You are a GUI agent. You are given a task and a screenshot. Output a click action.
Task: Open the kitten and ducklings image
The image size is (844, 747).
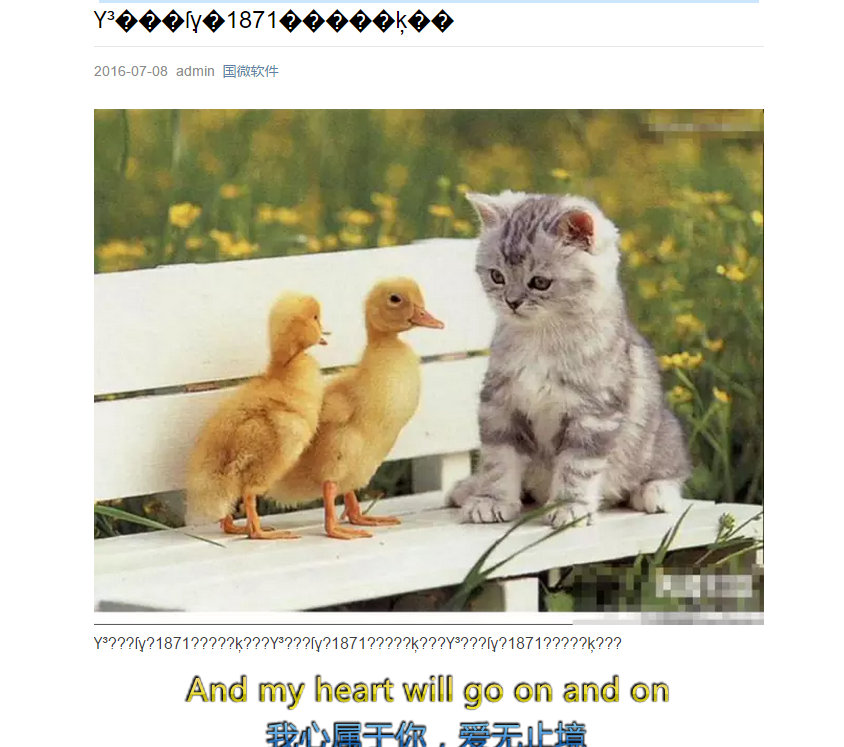428,365
